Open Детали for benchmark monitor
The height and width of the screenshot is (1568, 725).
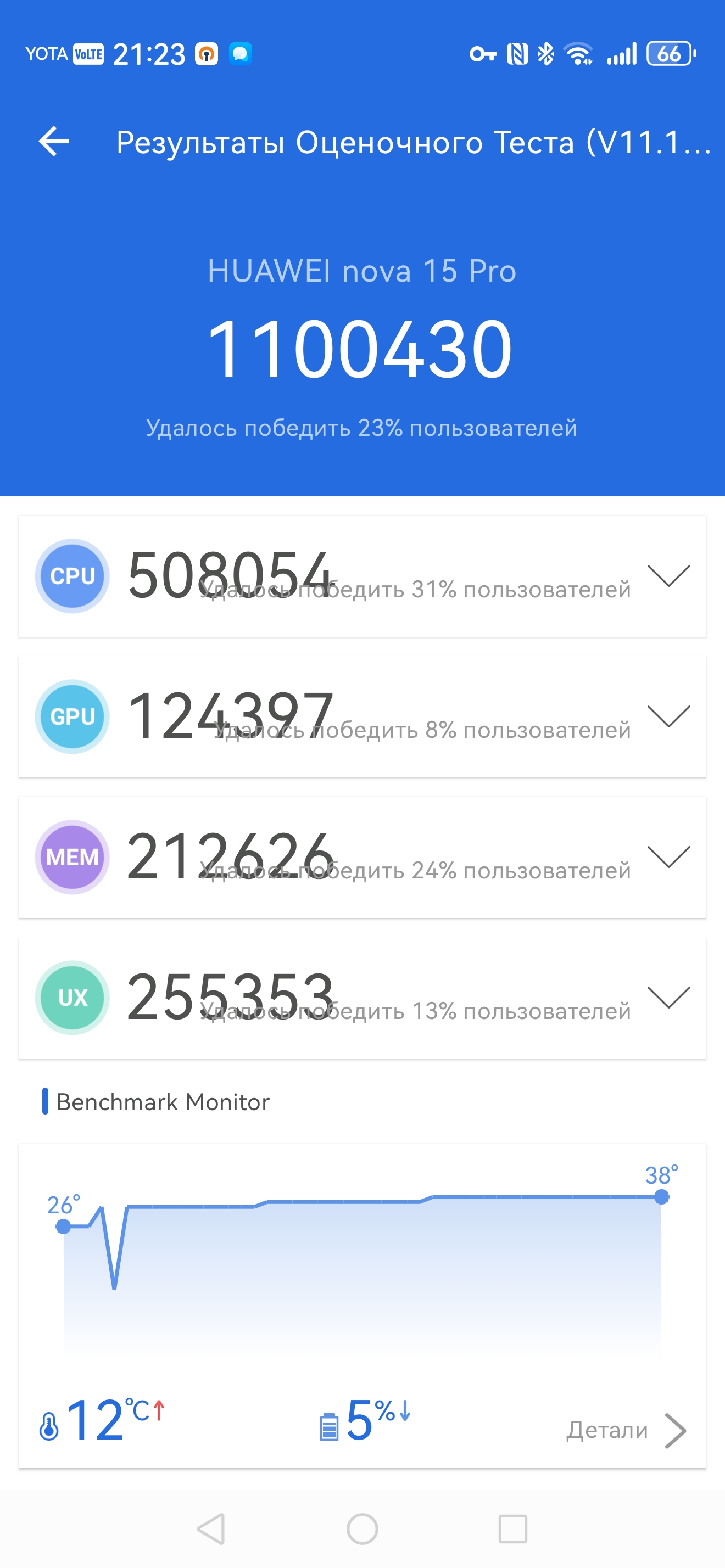tap(626, 1430)
